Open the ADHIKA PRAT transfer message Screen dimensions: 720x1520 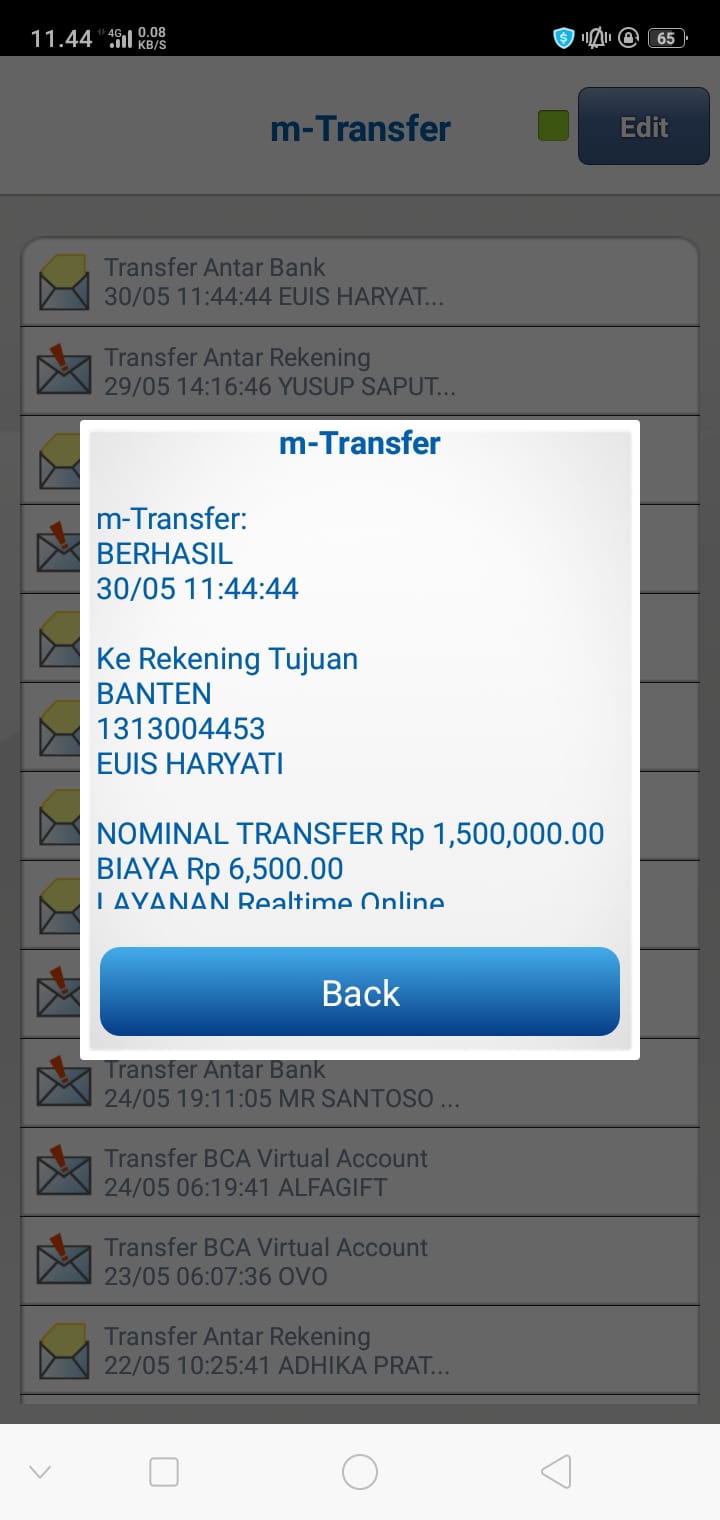pos(360,1350)
